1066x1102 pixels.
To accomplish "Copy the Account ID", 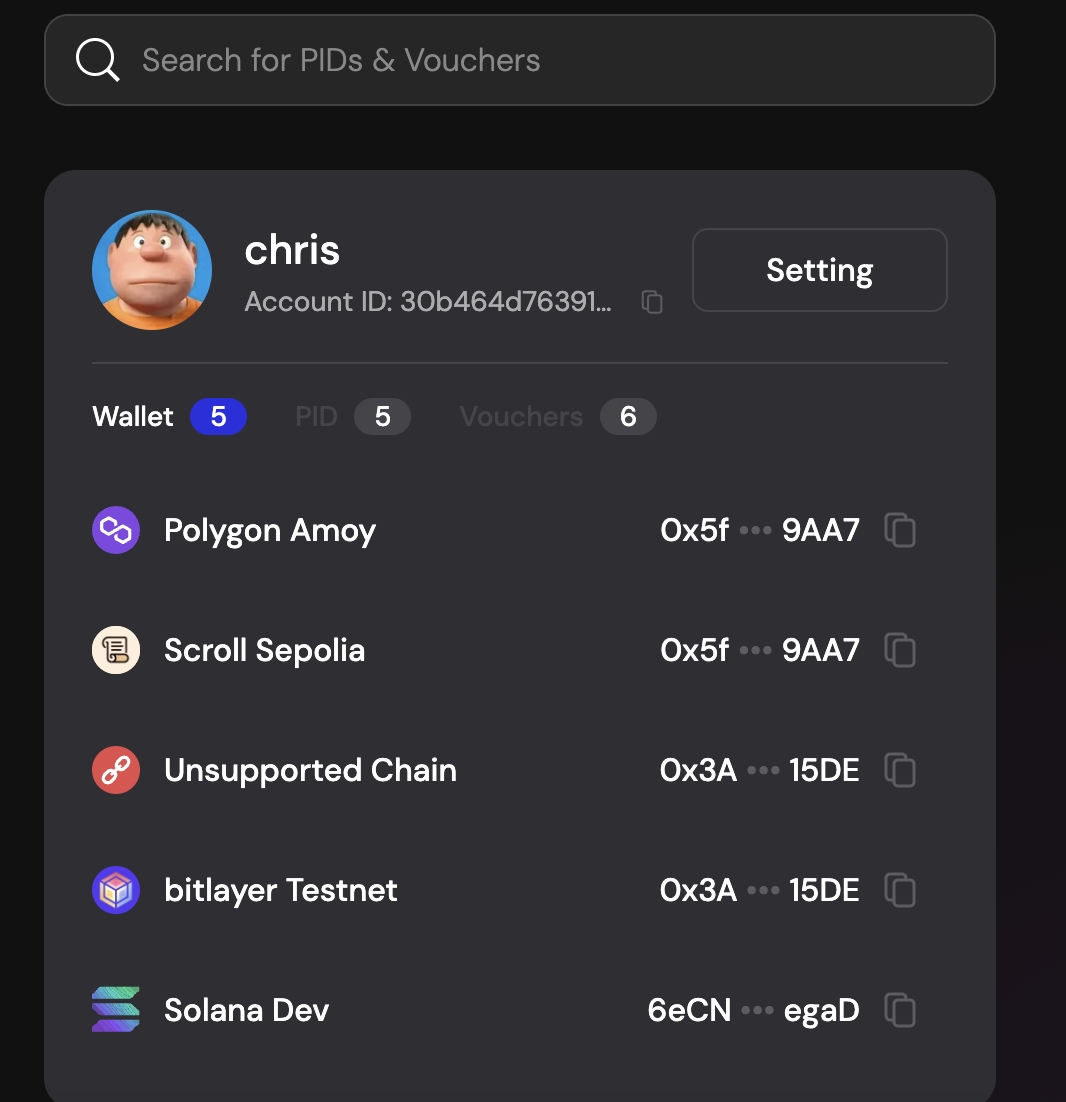I will point(652,302).
